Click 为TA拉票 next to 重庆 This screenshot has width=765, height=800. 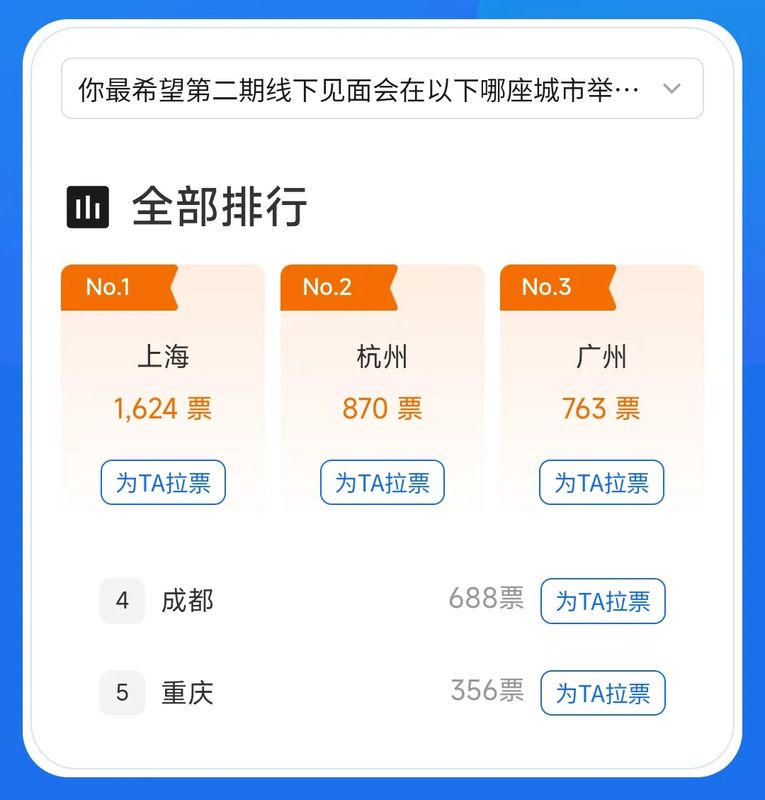click(x=602, y=692)
